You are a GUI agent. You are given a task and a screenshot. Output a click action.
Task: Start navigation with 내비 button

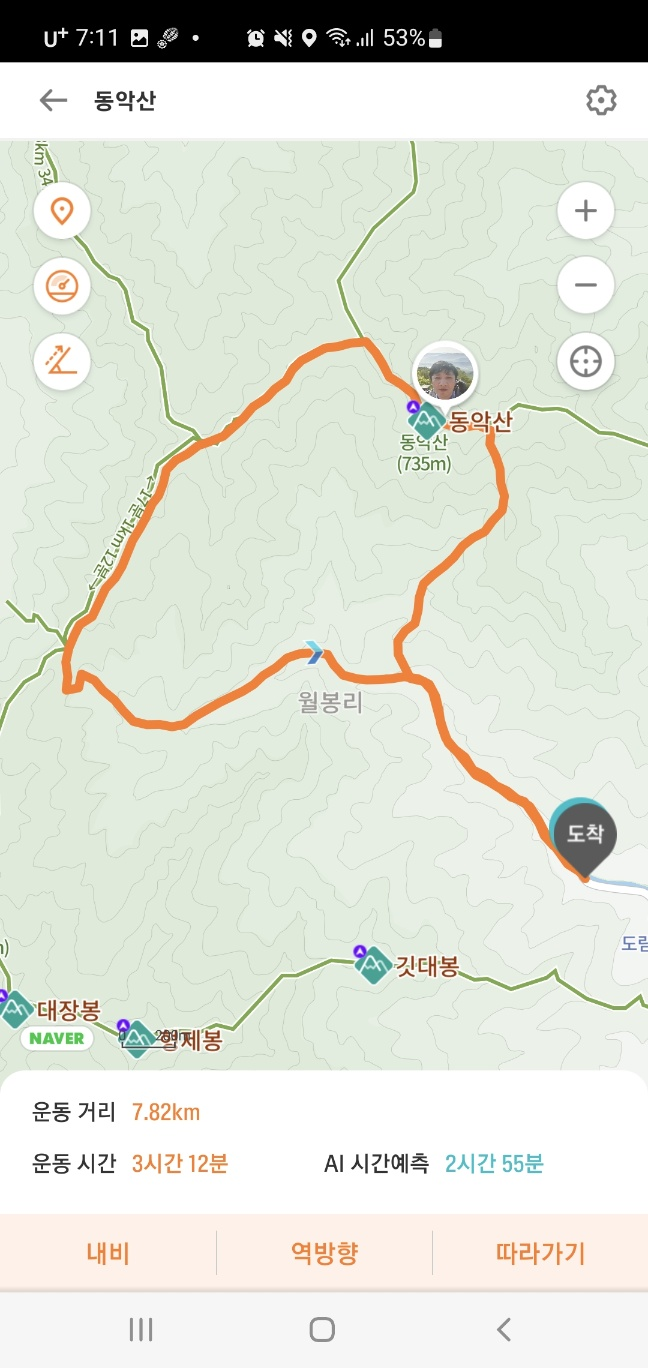click(108, 1253)
